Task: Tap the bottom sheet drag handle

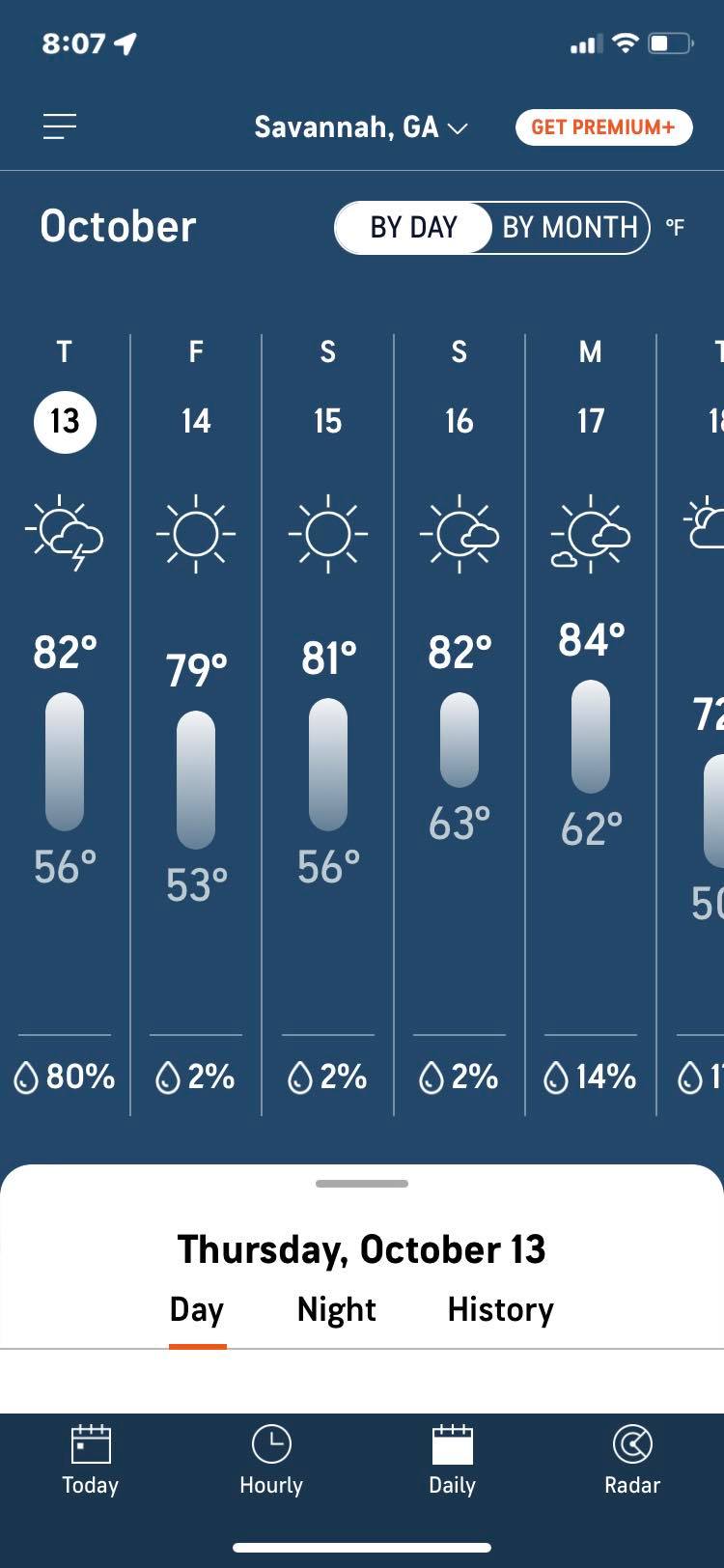Action: 362,1183
